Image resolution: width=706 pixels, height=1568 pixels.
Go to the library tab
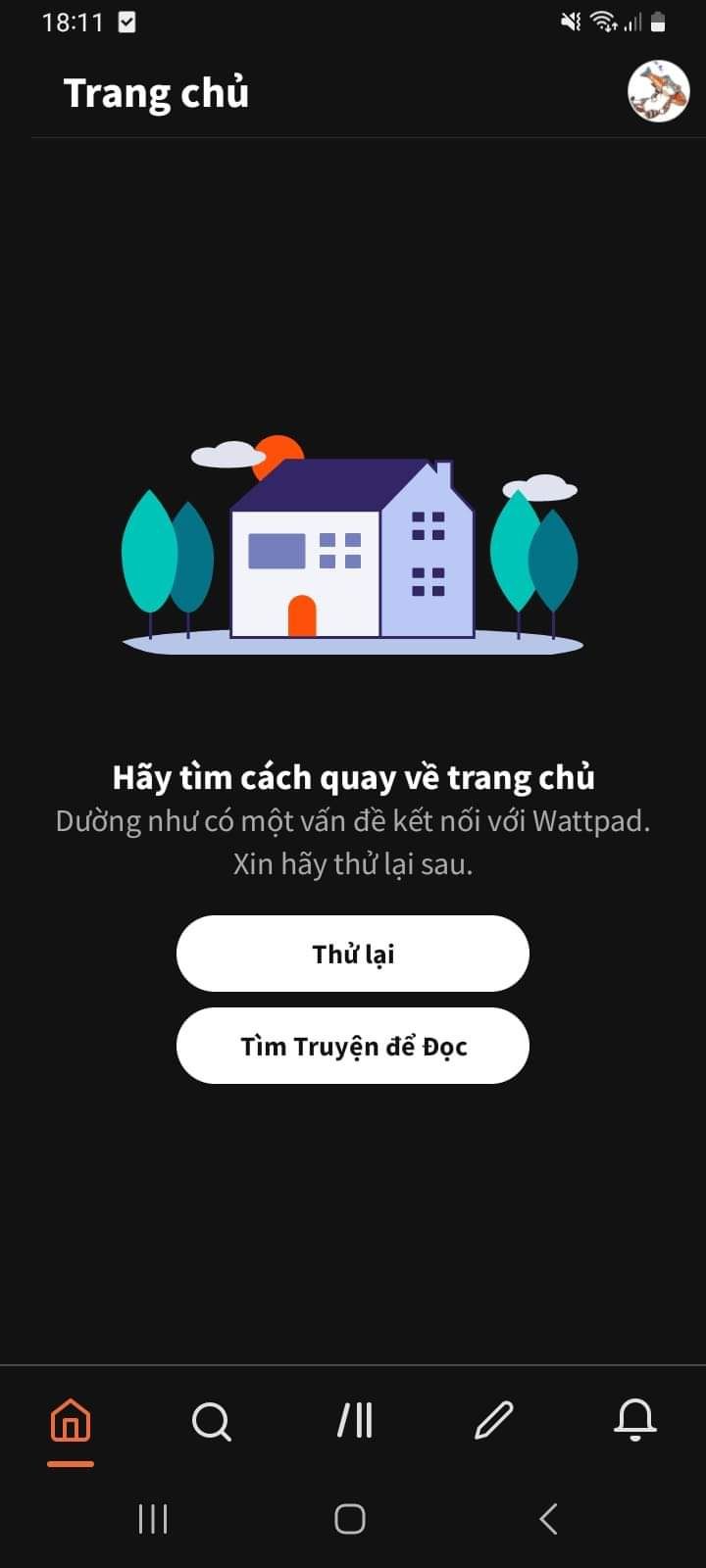pyautogui.click(x=354, y=1420)
